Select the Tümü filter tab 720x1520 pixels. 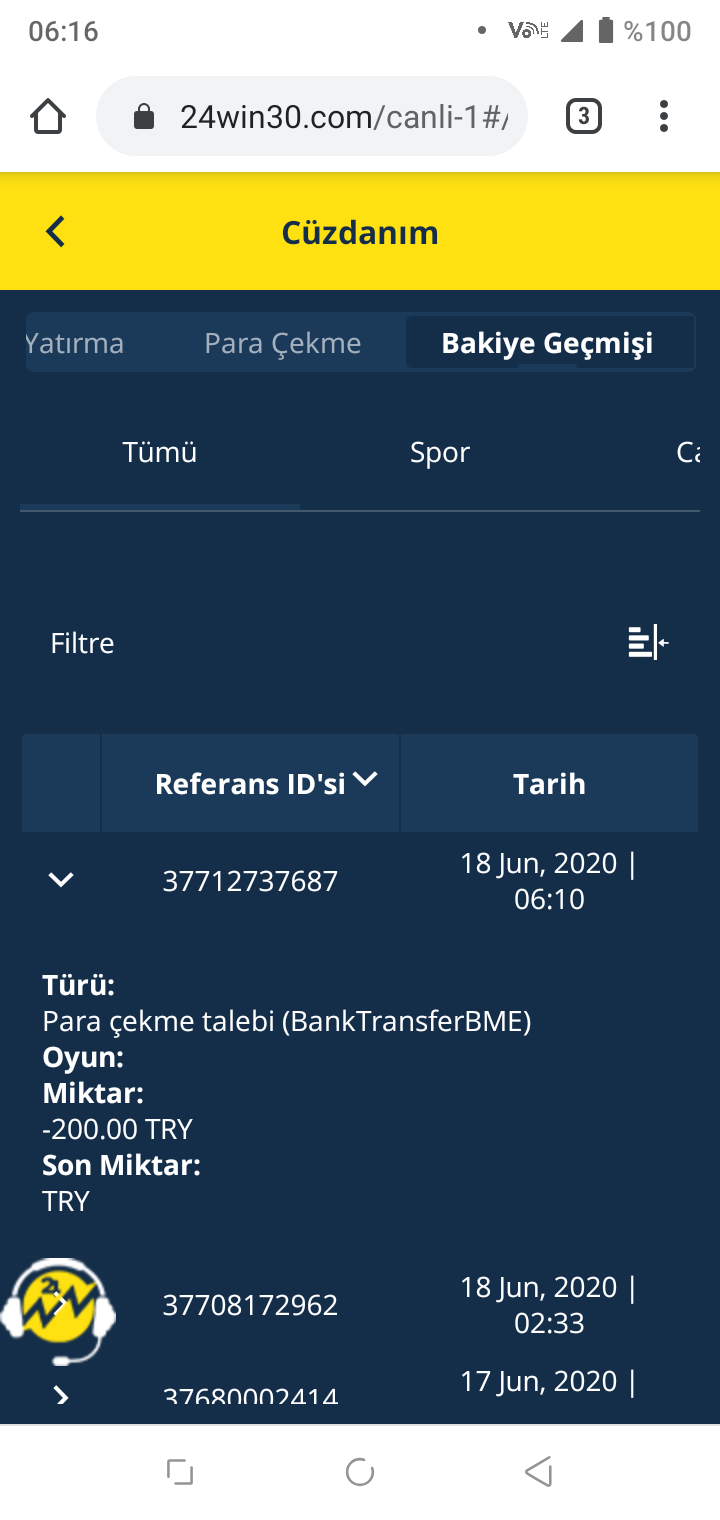[160, 452]
